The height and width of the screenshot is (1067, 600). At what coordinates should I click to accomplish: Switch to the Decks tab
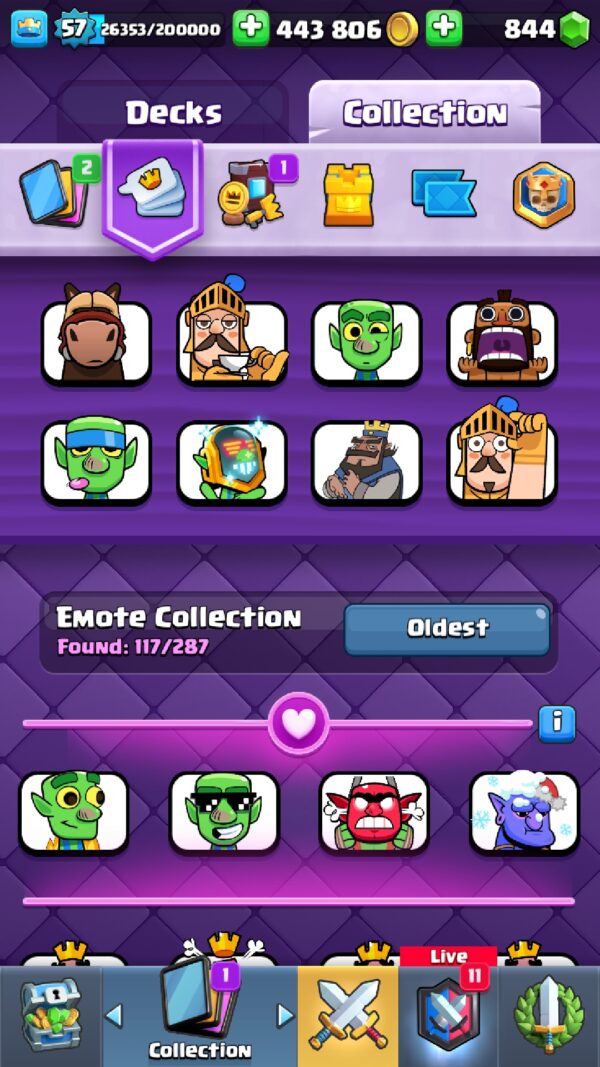tap(173, 112)
